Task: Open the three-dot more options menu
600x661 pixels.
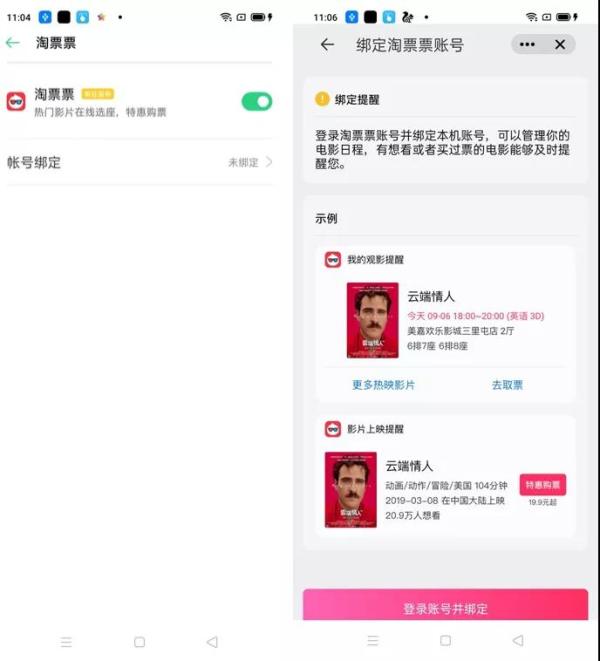Action: [x=527, y=45]
